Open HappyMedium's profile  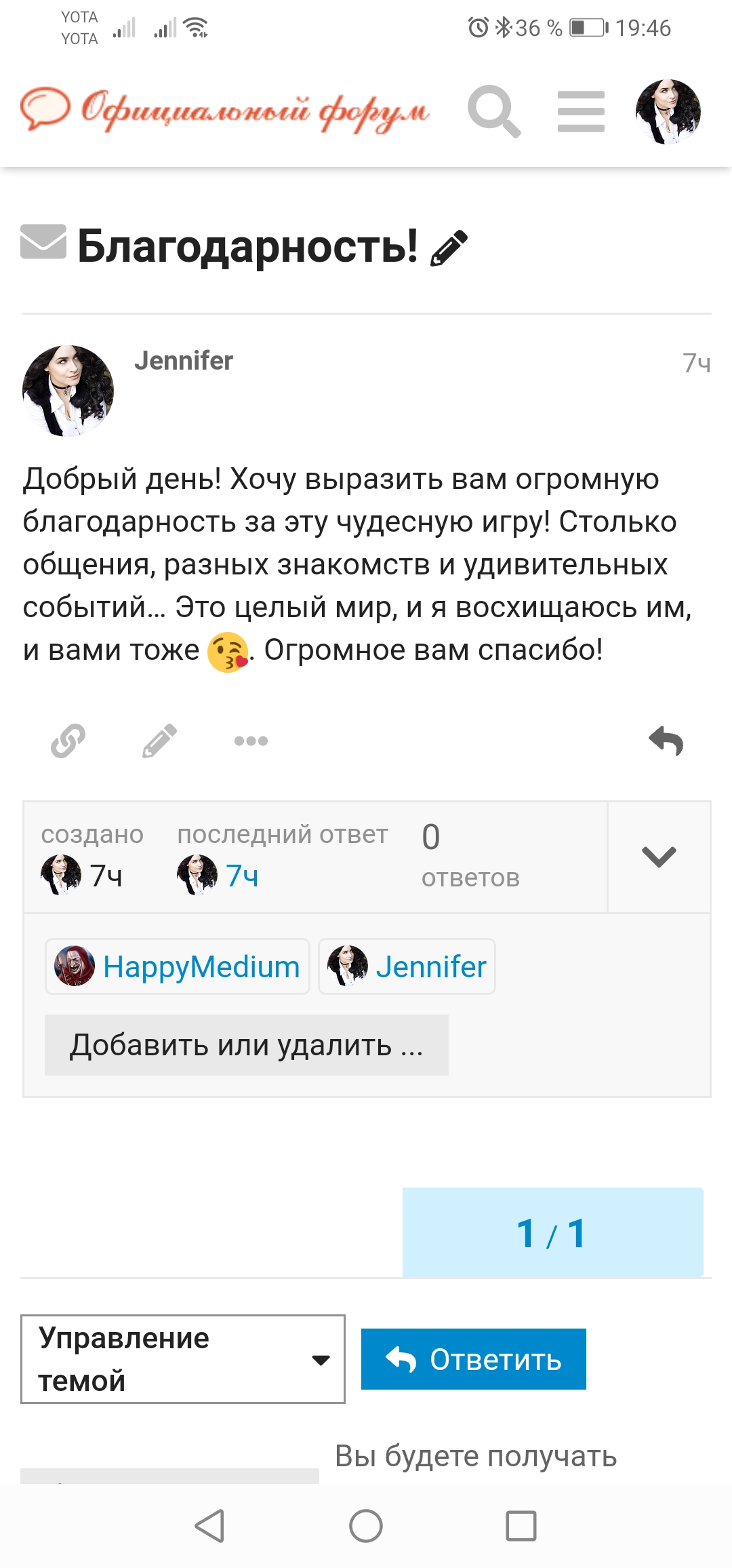point(178,966)
